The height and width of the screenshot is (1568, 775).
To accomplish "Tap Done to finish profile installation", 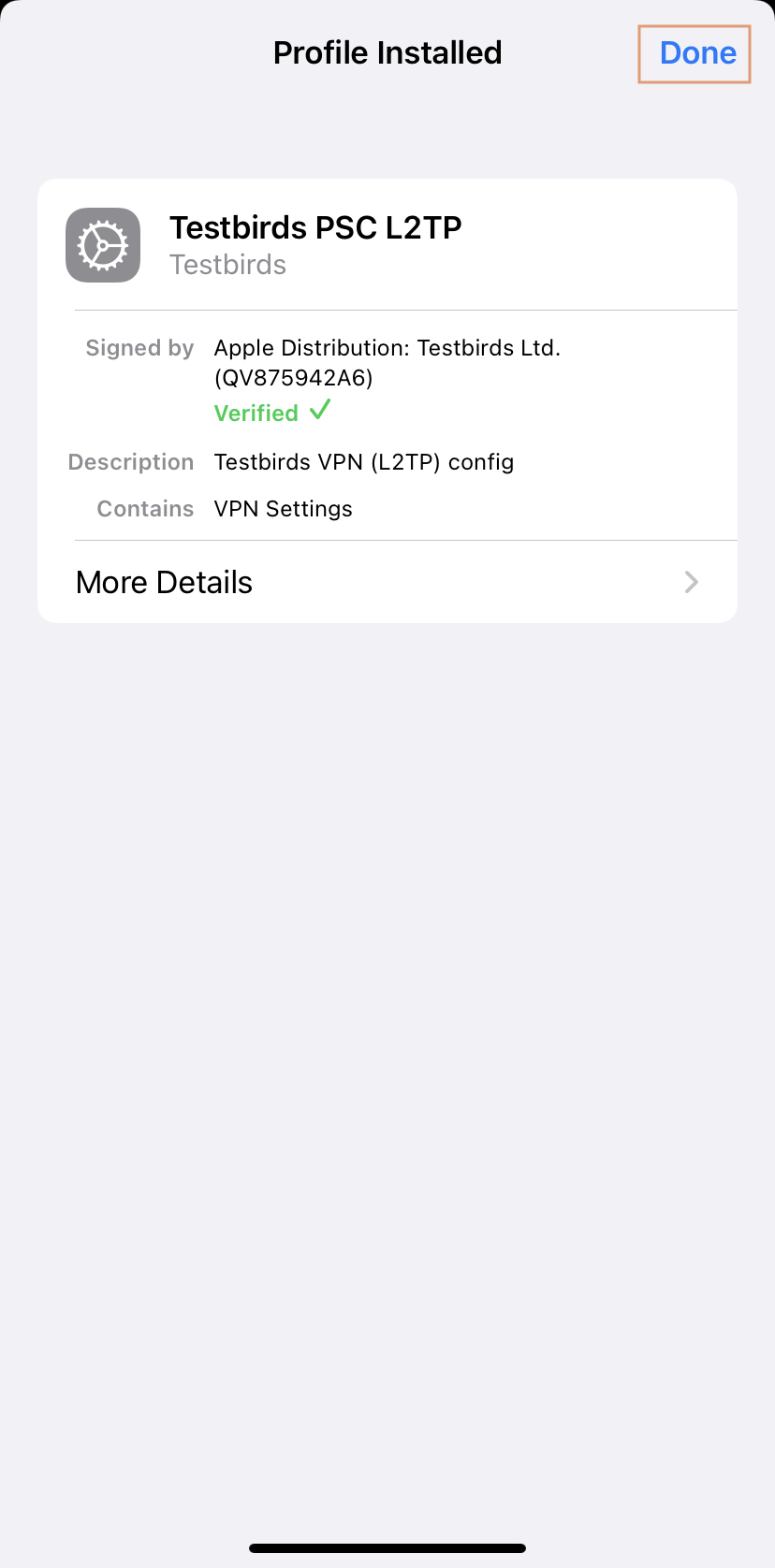I will click(x=696, y=53).
